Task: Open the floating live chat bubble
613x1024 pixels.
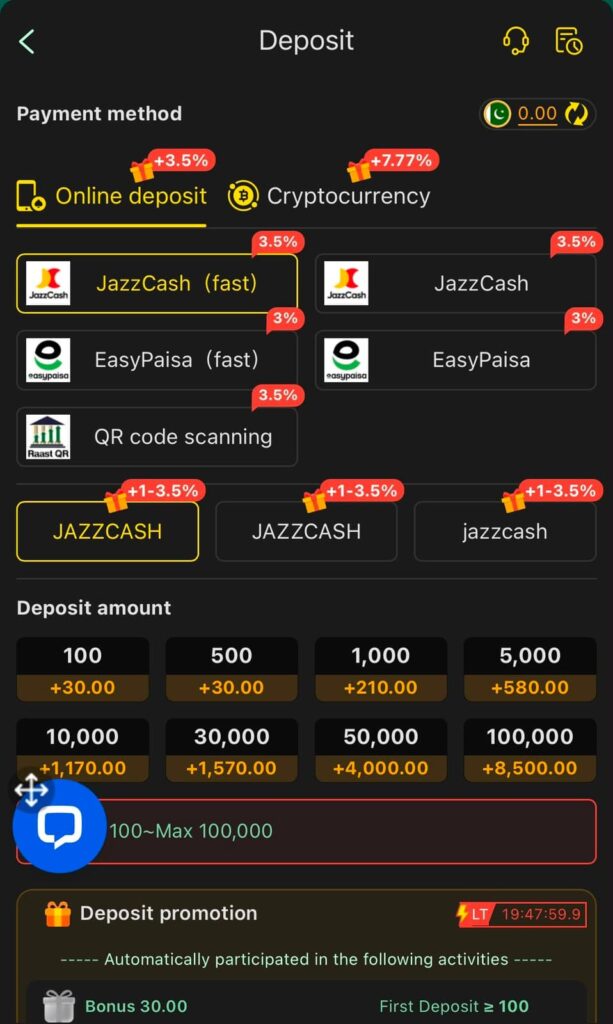Action: pos(59,826)
